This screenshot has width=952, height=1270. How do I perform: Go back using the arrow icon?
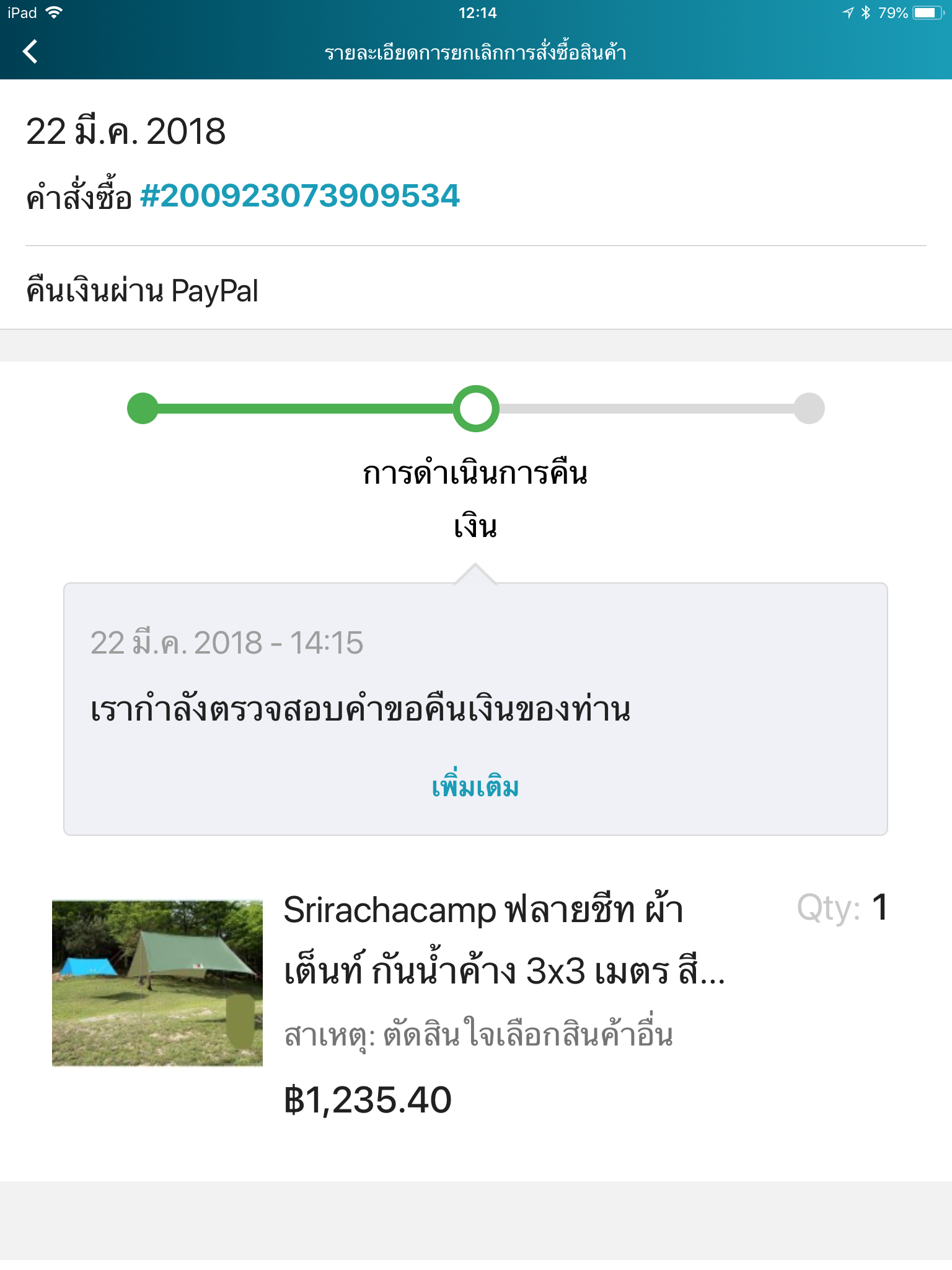(x=30, y=51)
